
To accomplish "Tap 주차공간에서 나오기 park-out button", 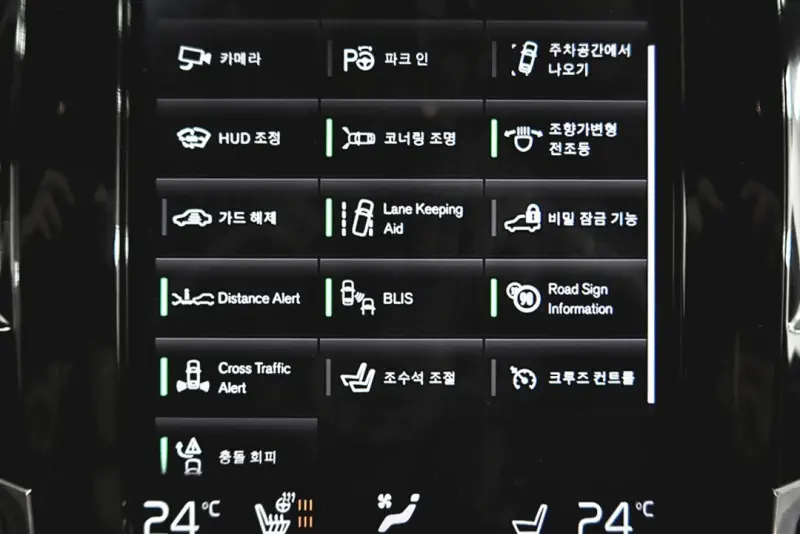I will (566, 59).
